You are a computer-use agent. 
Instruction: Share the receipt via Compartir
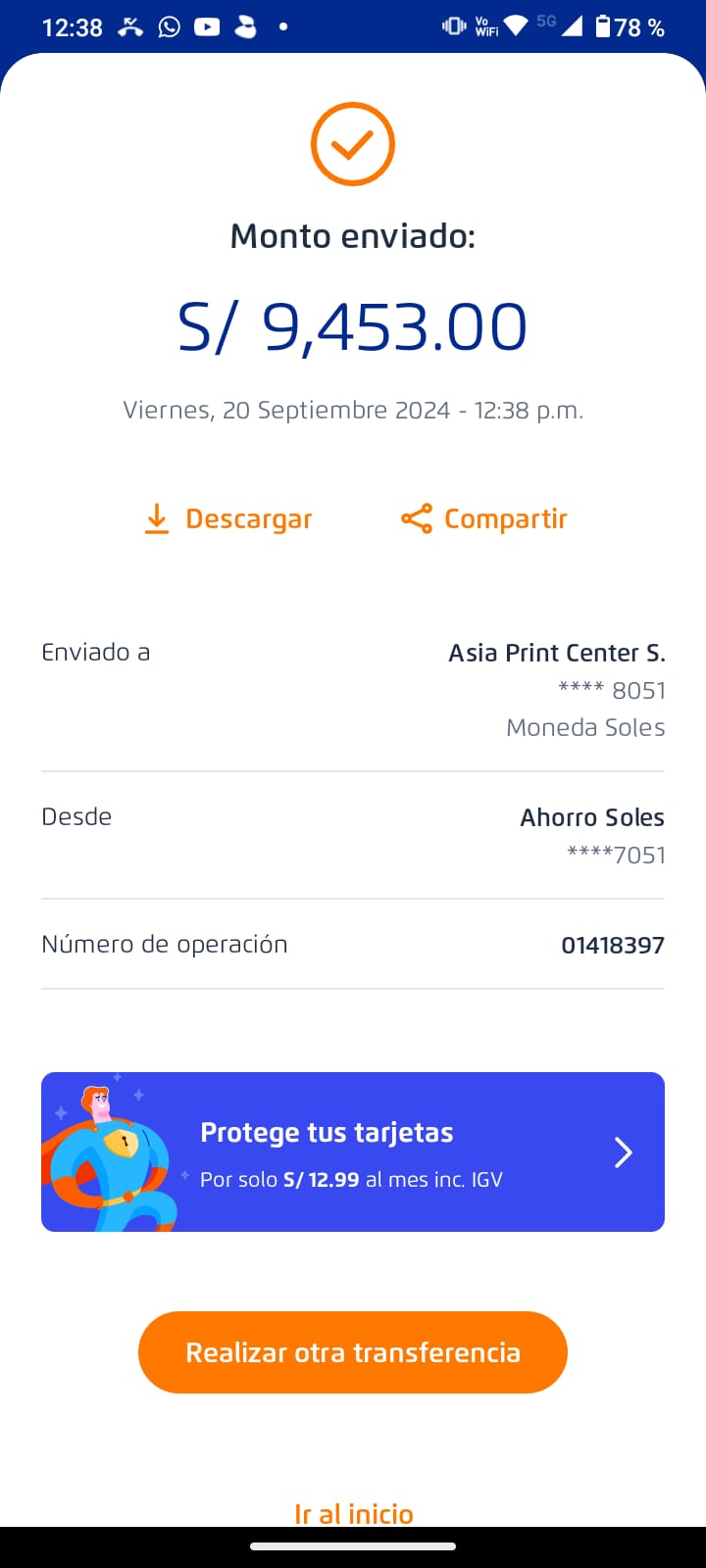click(484, 518)
